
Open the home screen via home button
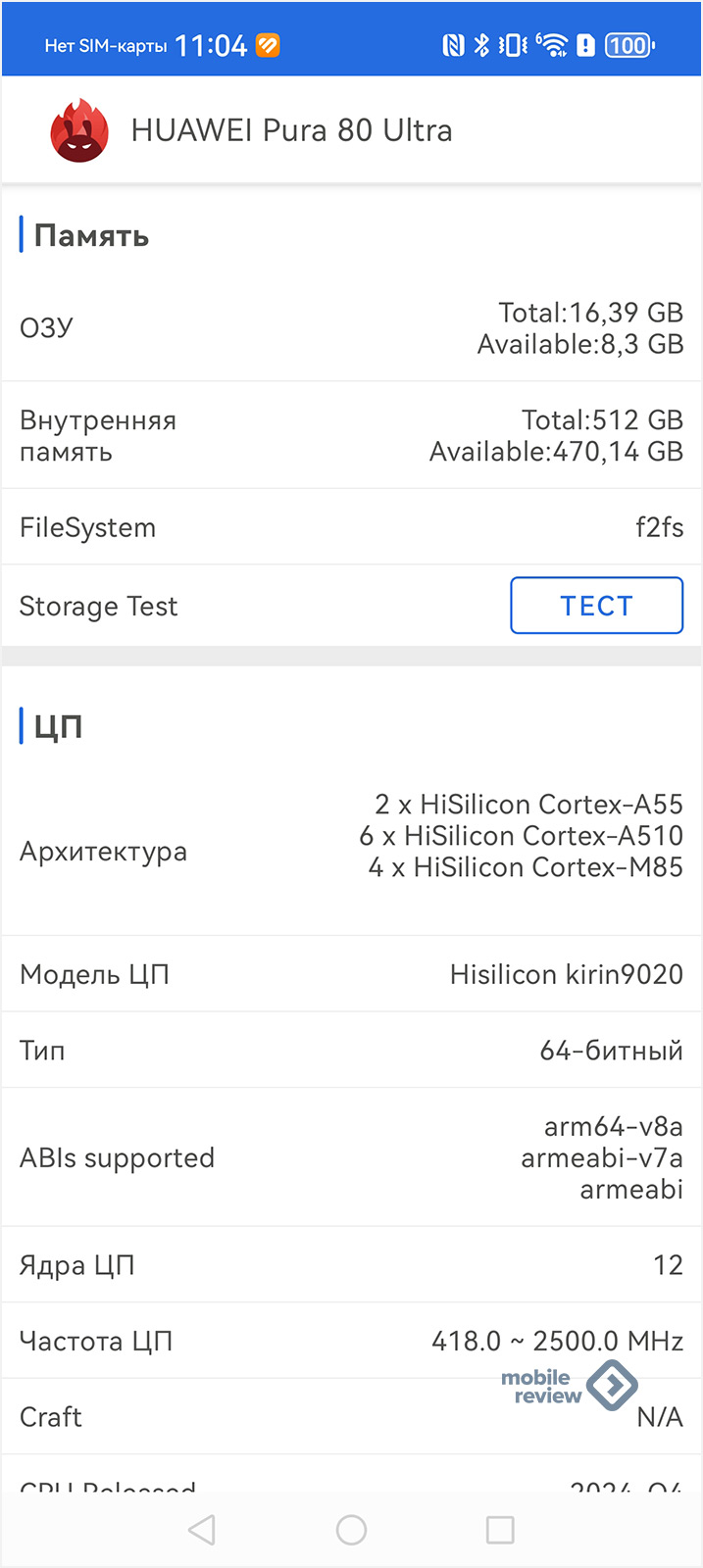point(351,1530)
